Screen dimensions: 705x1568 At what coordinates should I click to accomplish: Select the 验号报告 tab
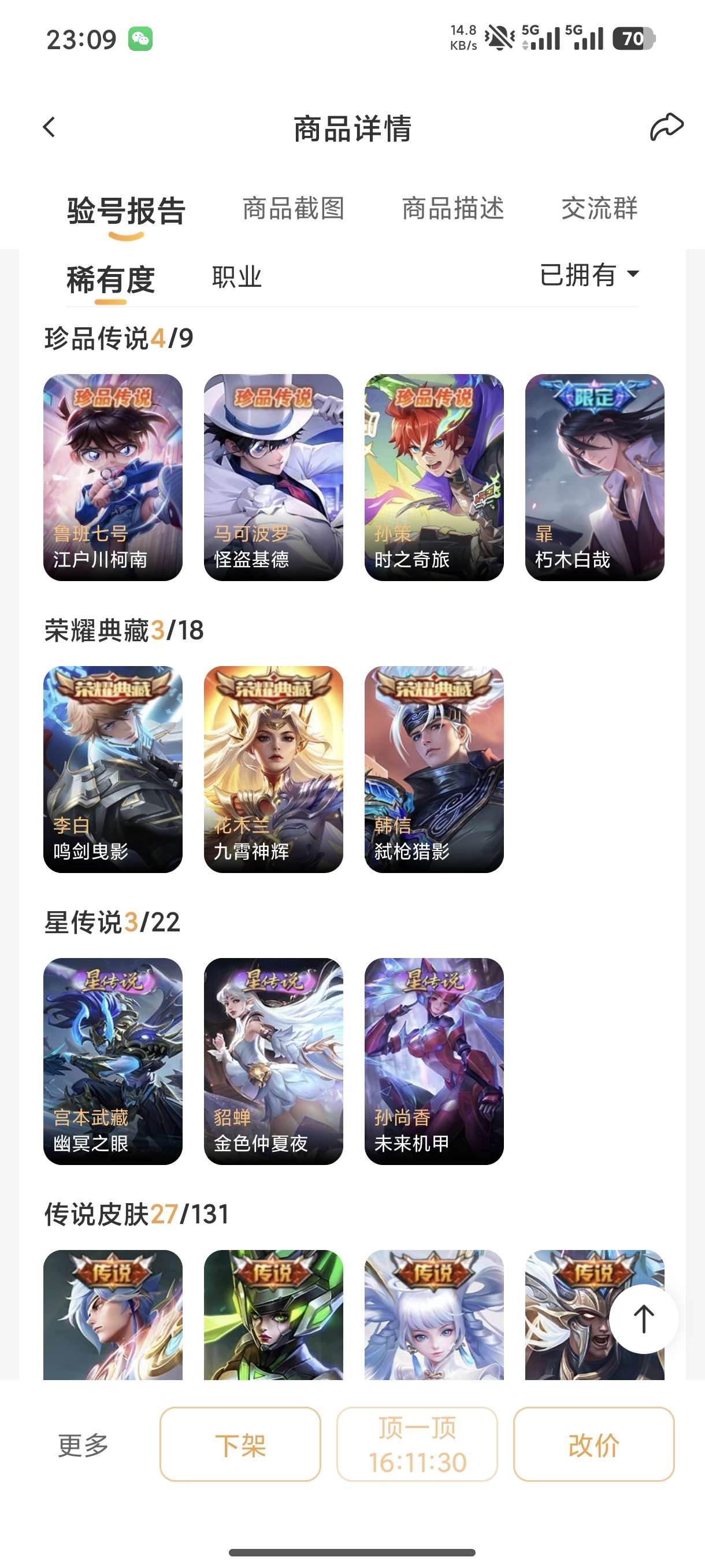[127, 211]
